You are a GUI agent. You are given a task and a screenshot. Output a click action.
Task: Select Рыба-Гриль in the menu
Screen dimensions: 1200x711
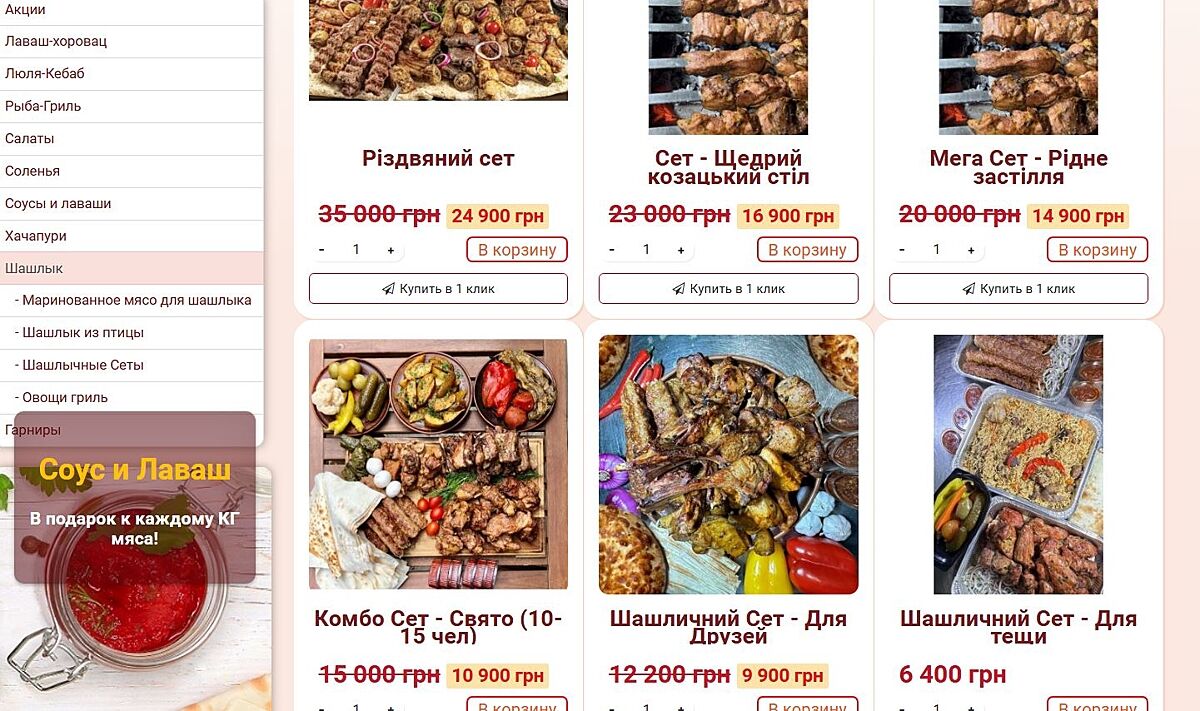[43, 106]
